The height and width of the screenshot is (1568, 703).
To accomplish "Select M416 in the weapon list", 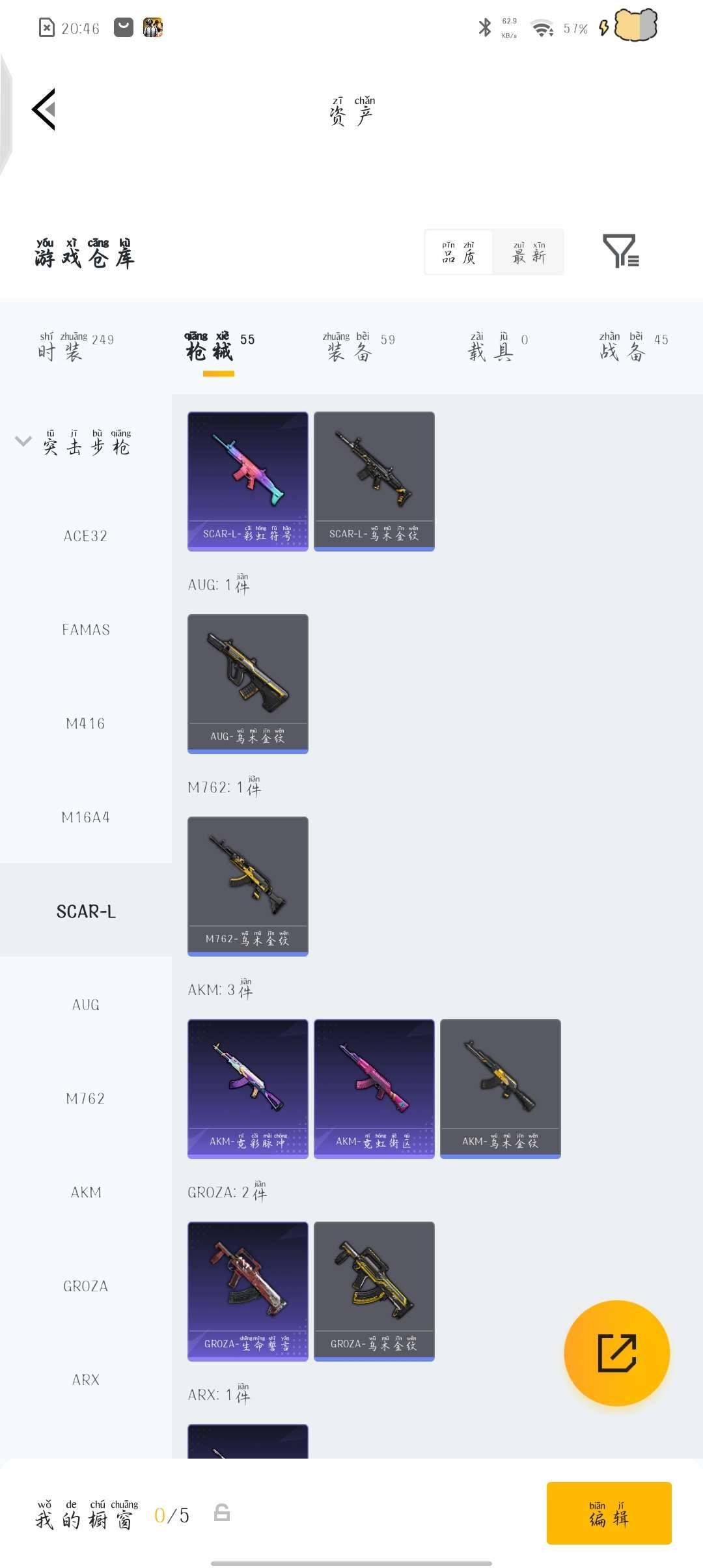I will (x=85, y=723).
